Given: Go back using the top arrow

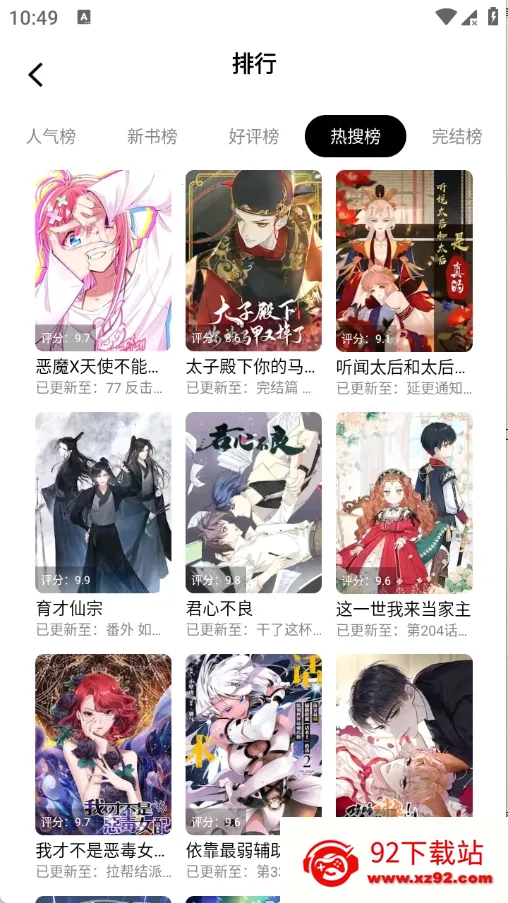Looking at the screenshot, I should [x=36, y=75].
